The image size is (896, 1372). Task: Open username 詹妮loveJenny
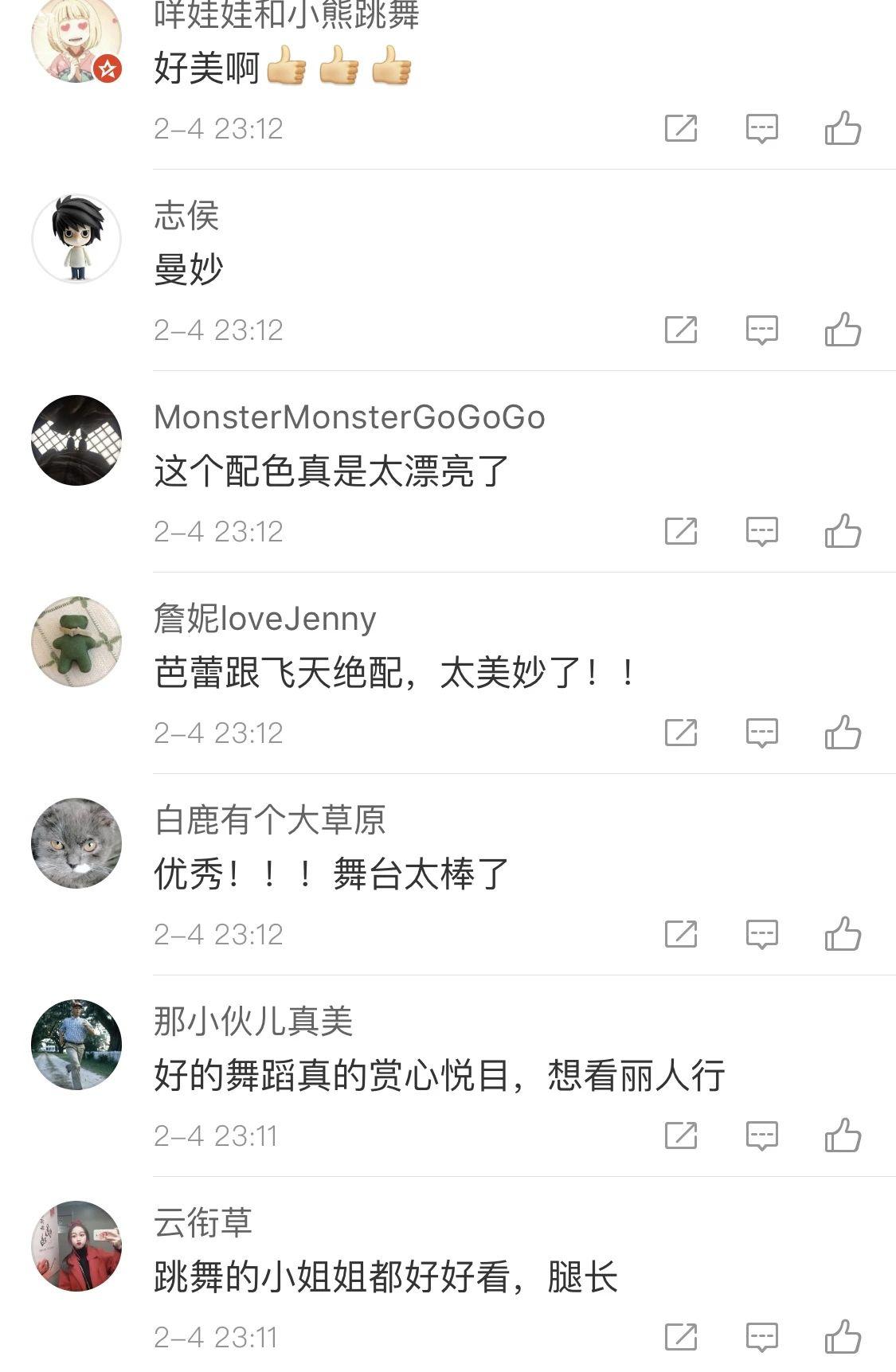click(x=264, y=619)
